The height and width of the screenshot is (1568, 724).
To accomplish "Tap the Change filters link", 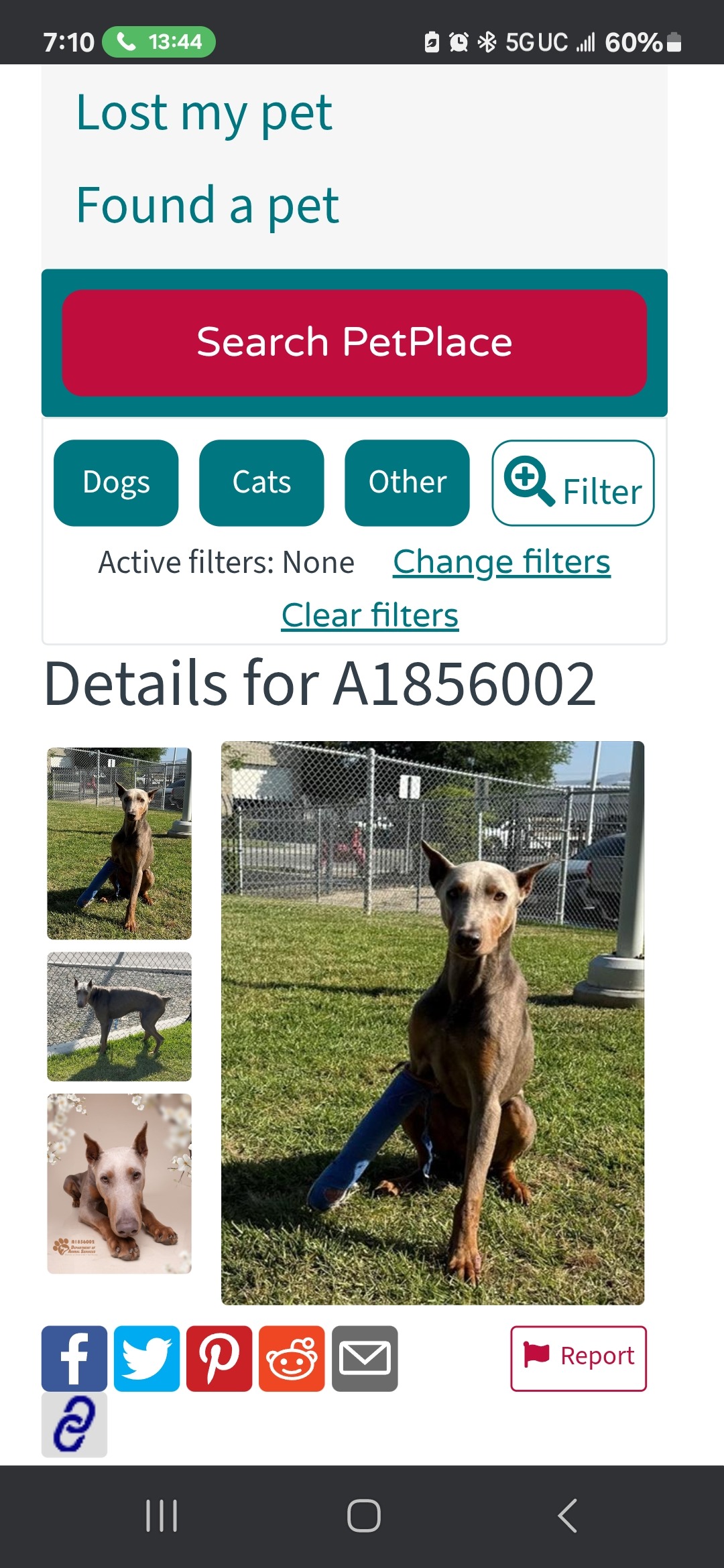I will coord(501,562).
